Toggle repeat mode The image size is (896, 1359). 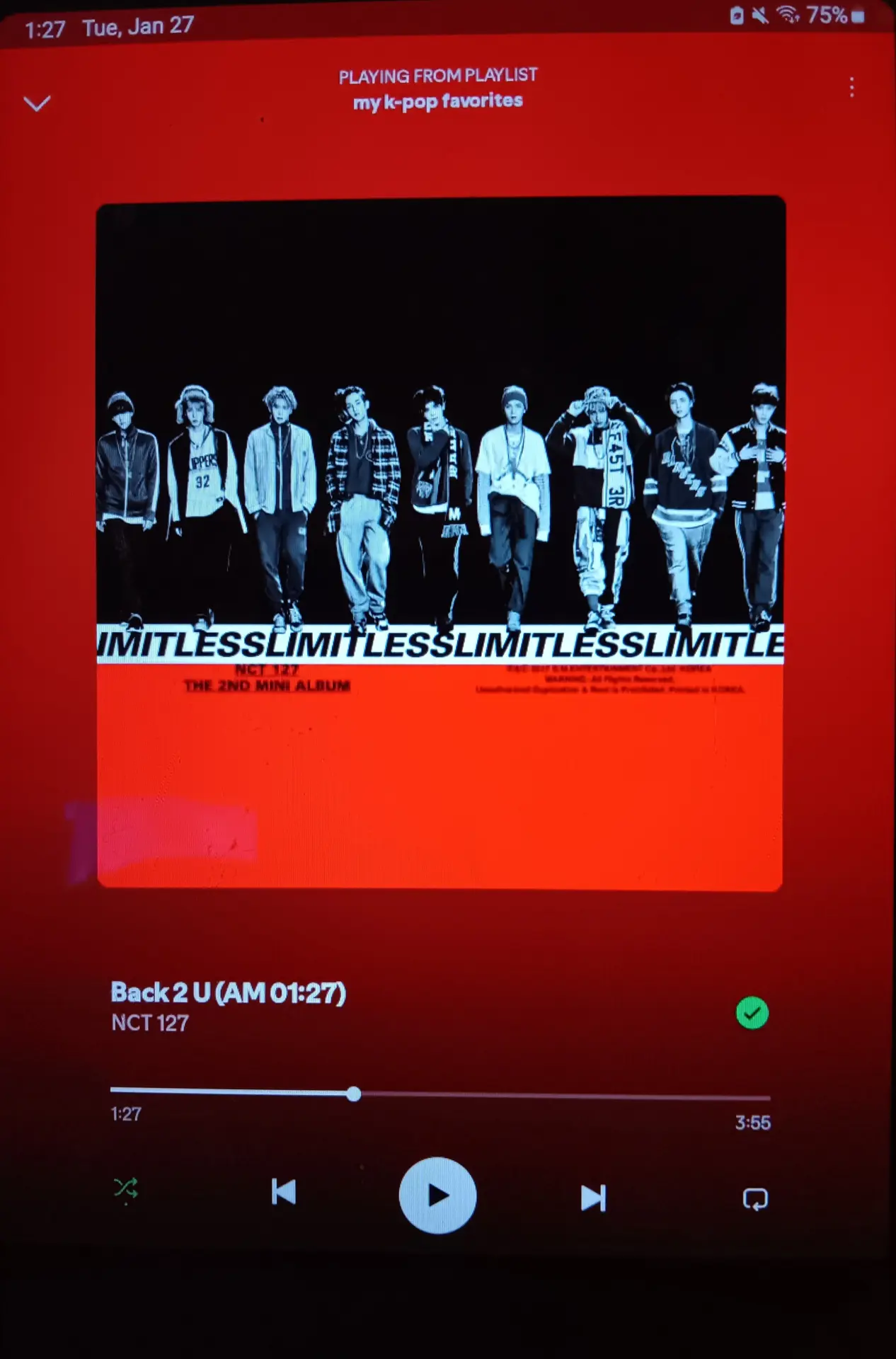(x=755, y=1199)
